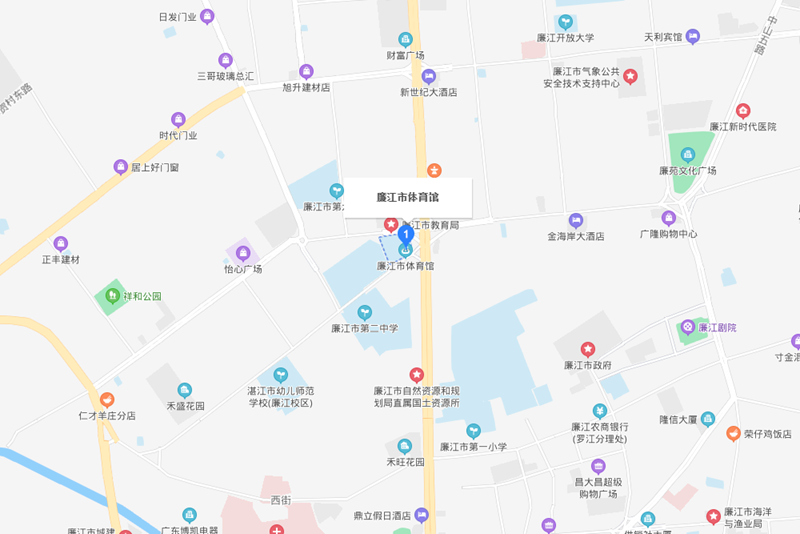Screen dimensions: 800x534
Task: Open the 财富广场 map point
Action: 405,39
